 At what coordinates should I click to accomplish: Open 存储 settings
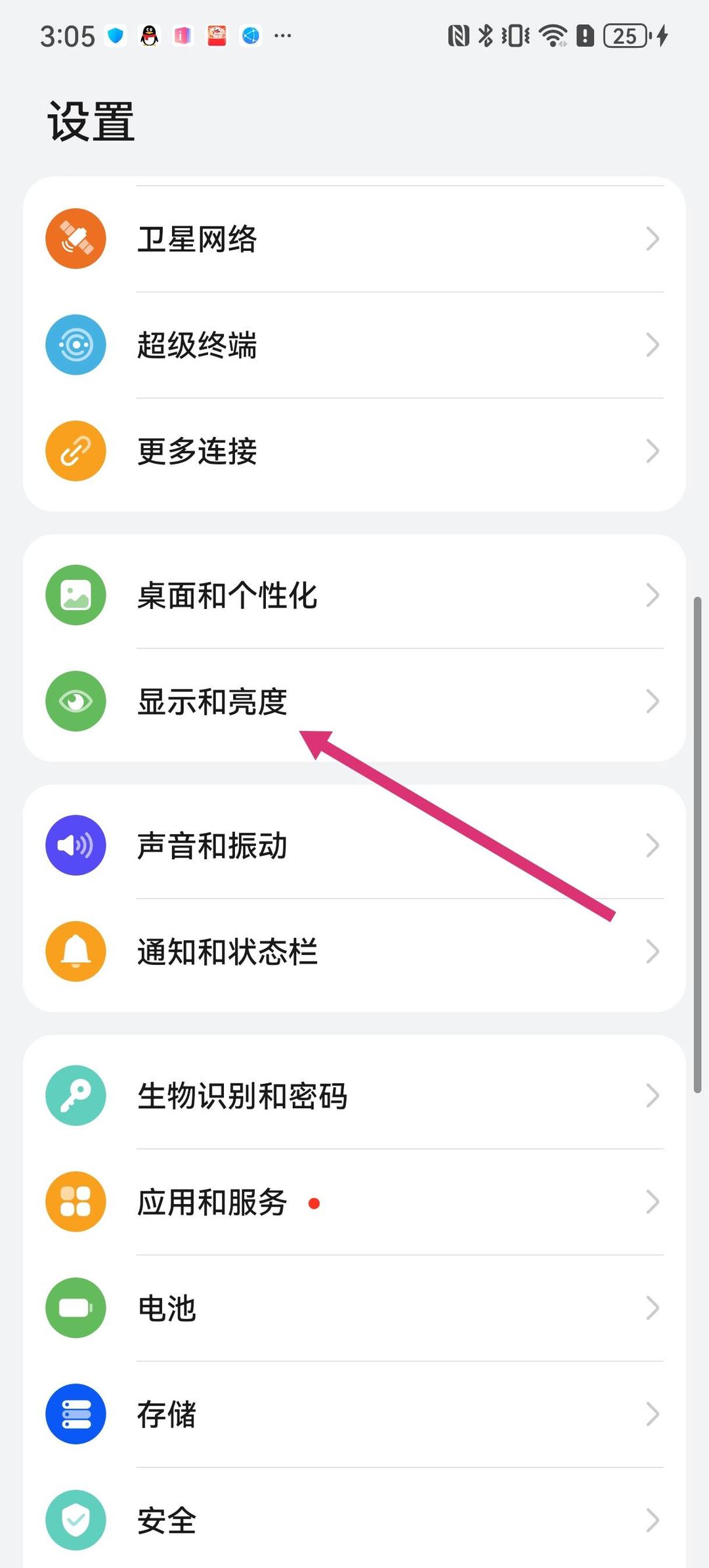tap(354, 1414)
